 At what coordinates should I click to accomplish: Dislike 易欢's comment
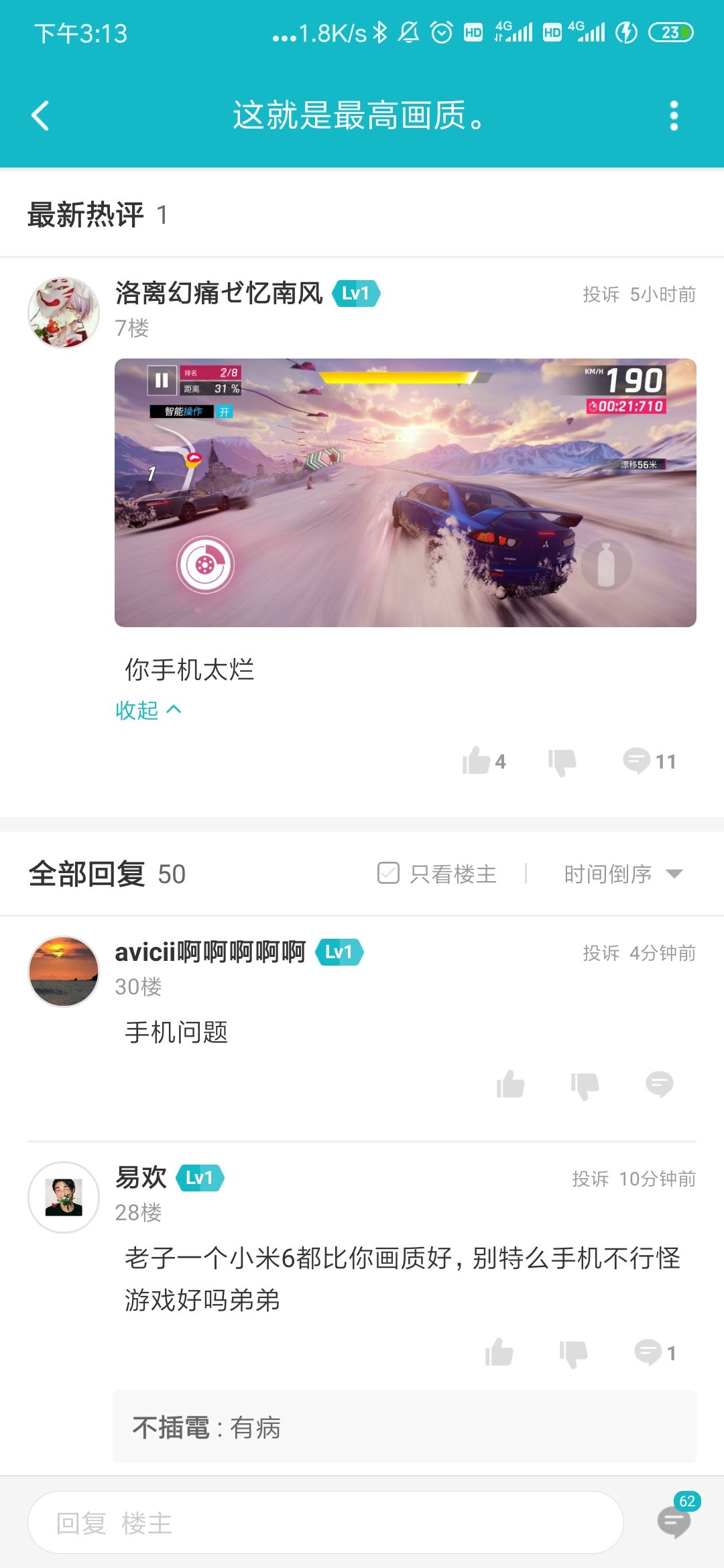pos(573,1354)
